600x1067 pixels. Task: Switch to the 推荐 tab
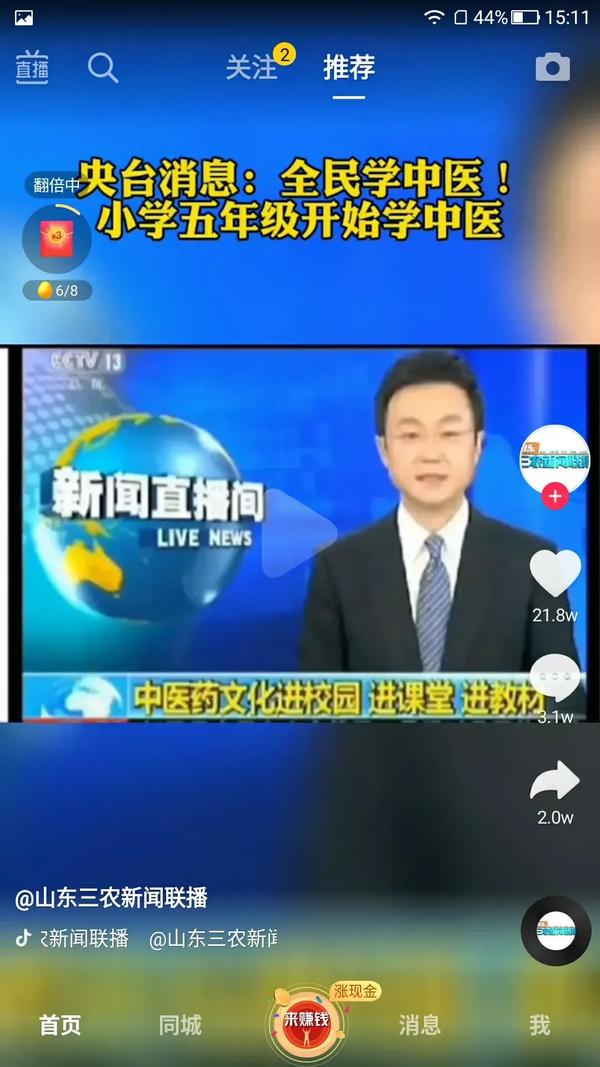(349, 68)
